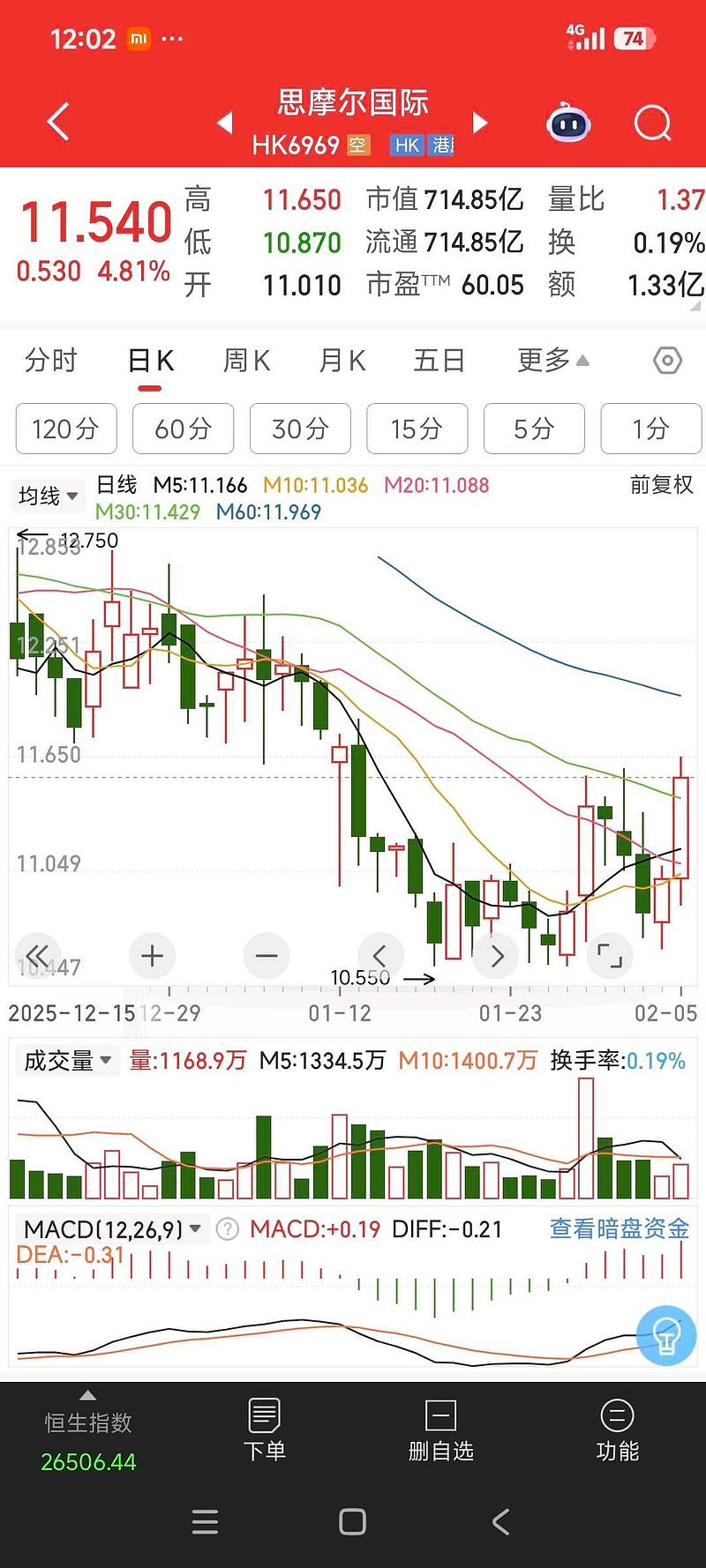Open the 成交量 volume indicator dropdown
This screenshot has width=706, height=1568.
(68, 1061)
